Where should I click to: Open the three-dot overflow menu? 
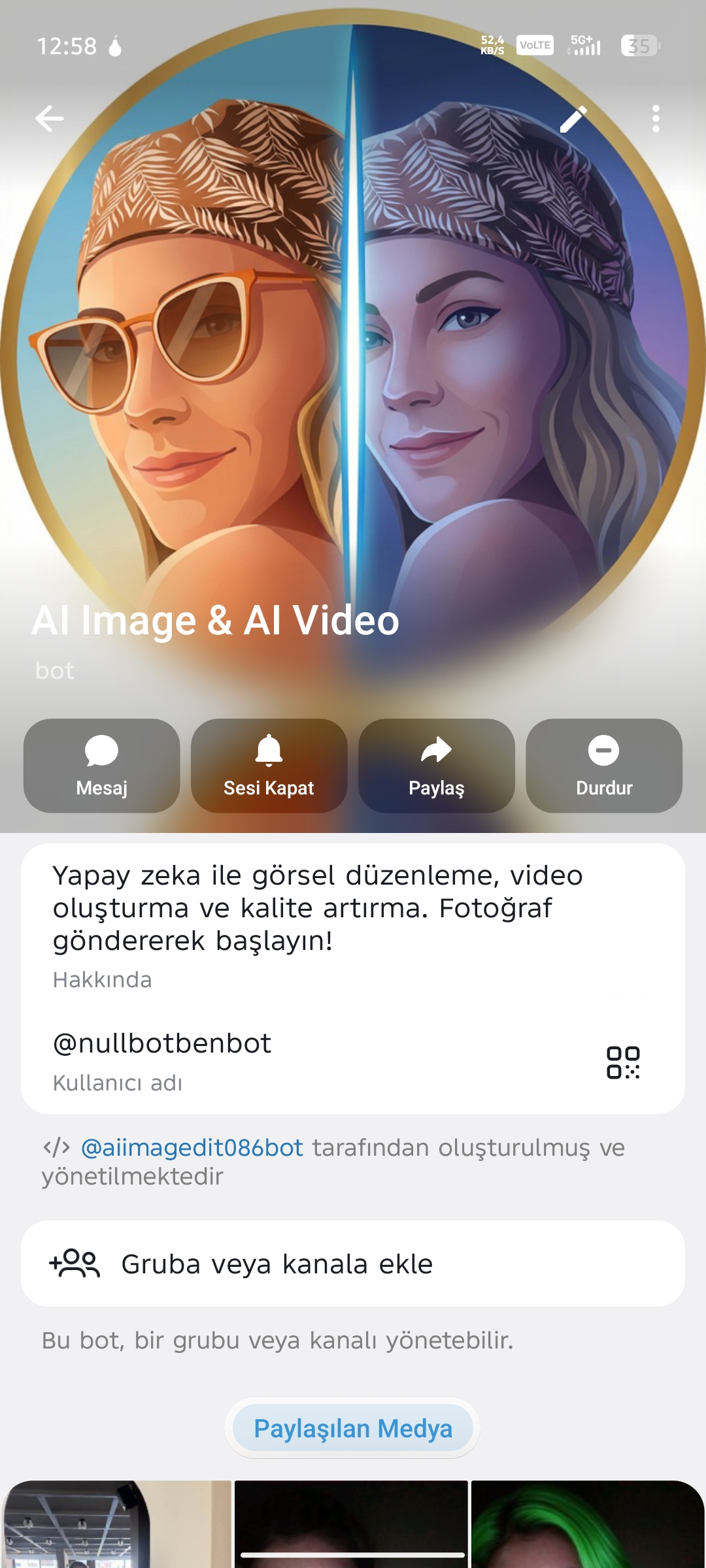[x=656, y=119]
